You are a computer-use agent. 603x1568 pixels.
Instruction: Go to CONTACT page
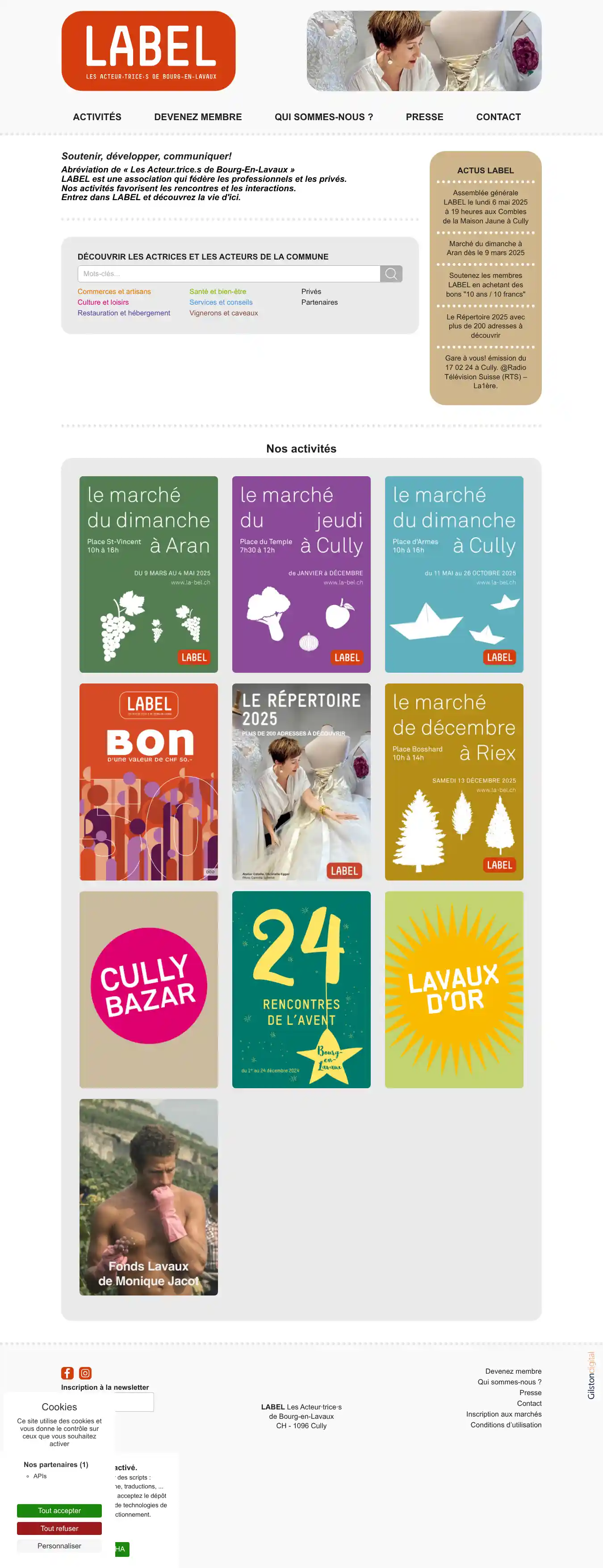point(498,117)
